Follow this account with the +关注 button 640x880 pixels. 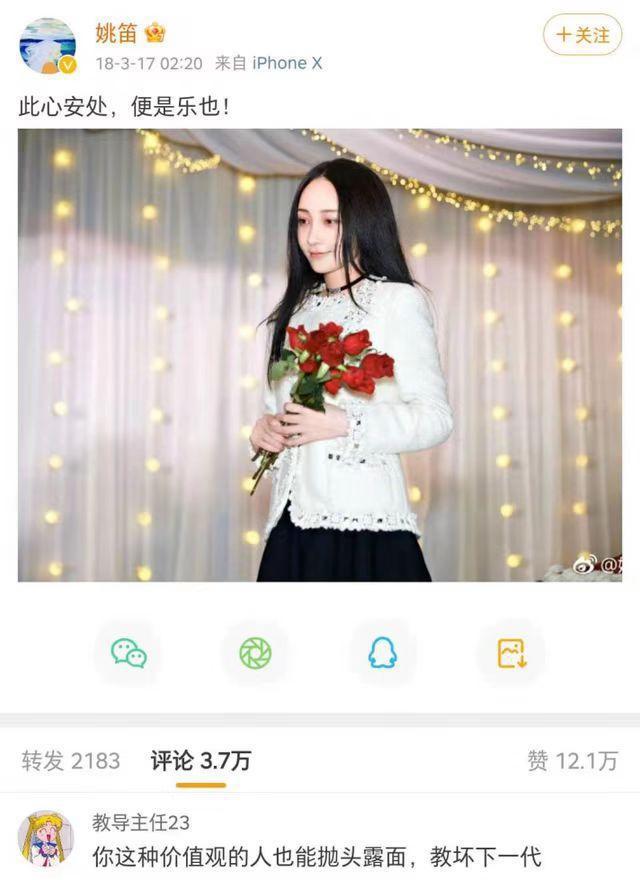(582, 35)
